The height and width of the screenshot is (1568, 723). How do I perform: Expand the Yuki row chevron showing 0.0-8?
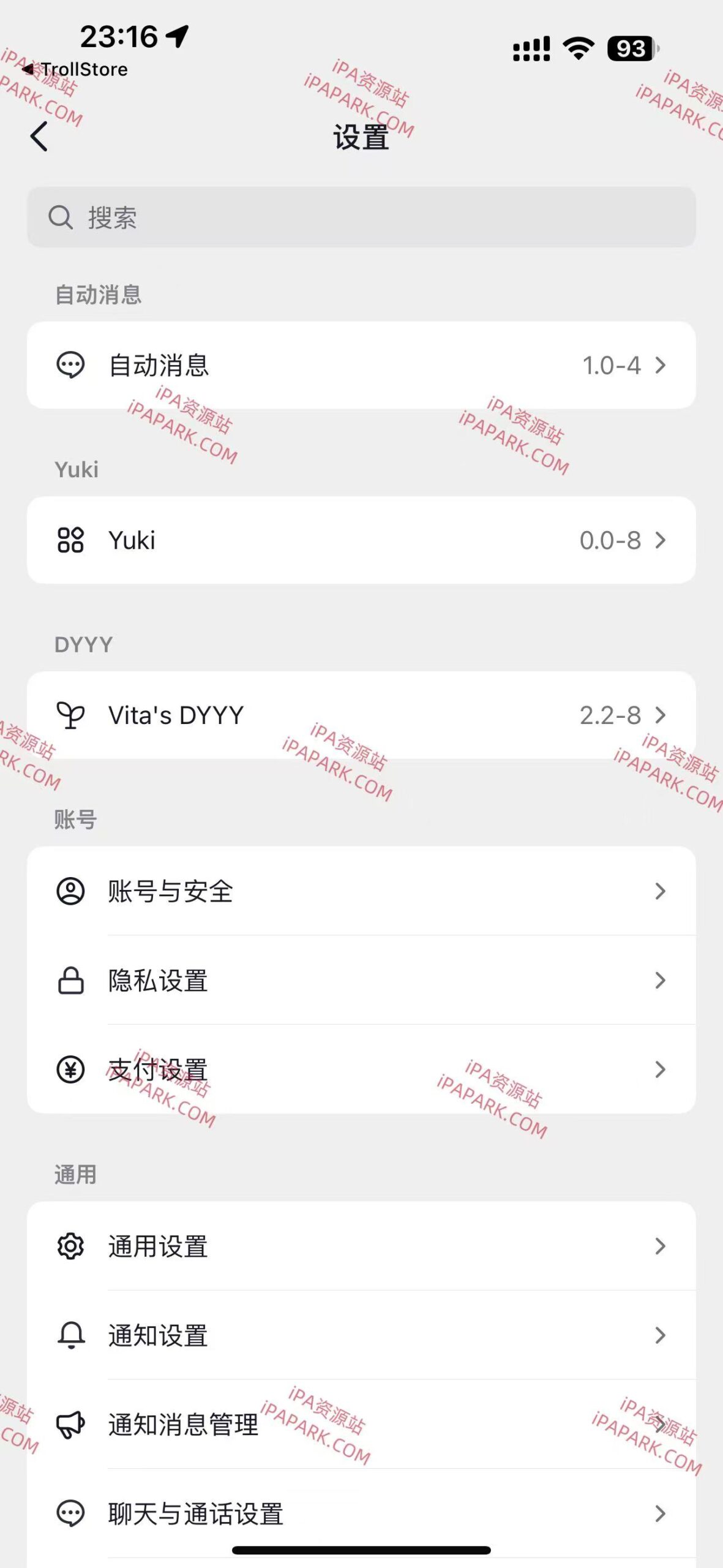click(661, 540)
